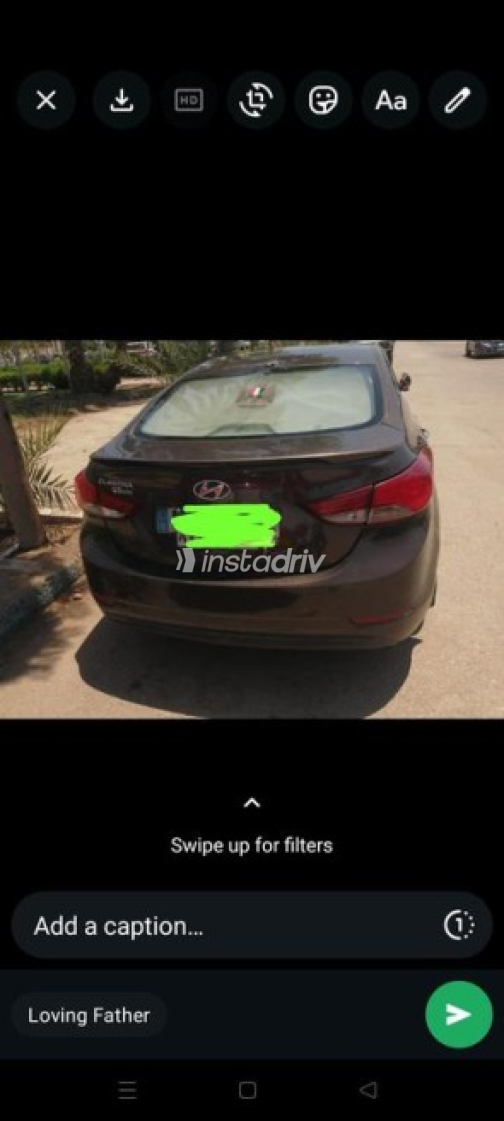Download the photo to the device
Image resolution: width=504 pixels, height=1121 pixels.
122,100
